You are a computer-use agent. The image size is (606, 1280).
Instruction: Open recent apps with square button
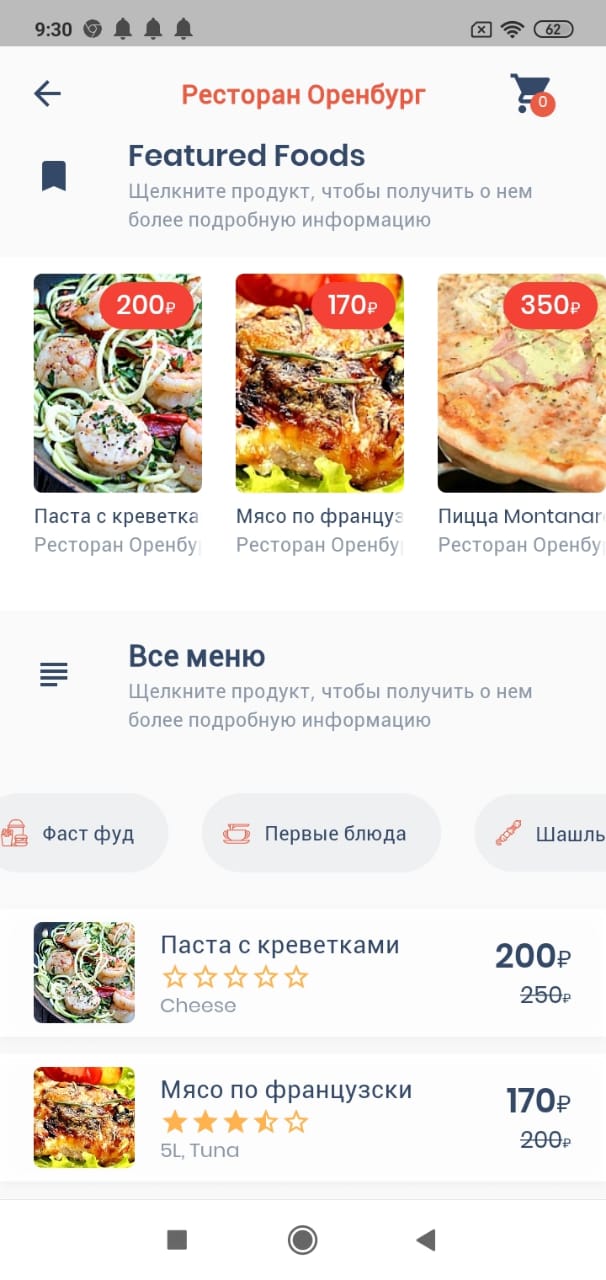pyautogui.click(x=177, y=1240)
